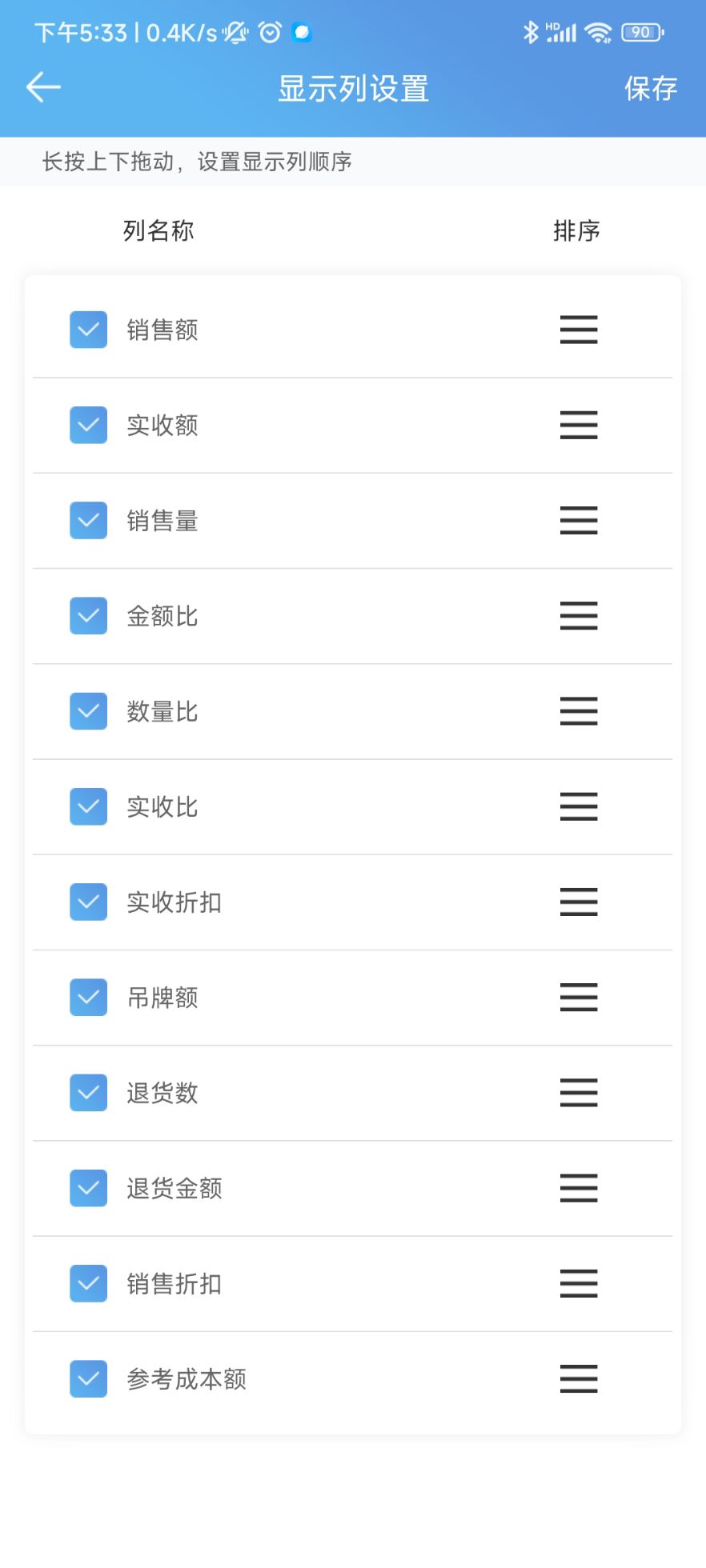Viewport: 706px width, 1568px height.
Task: Toggle the 数量比 column checkbox
Action: point(88,711)
